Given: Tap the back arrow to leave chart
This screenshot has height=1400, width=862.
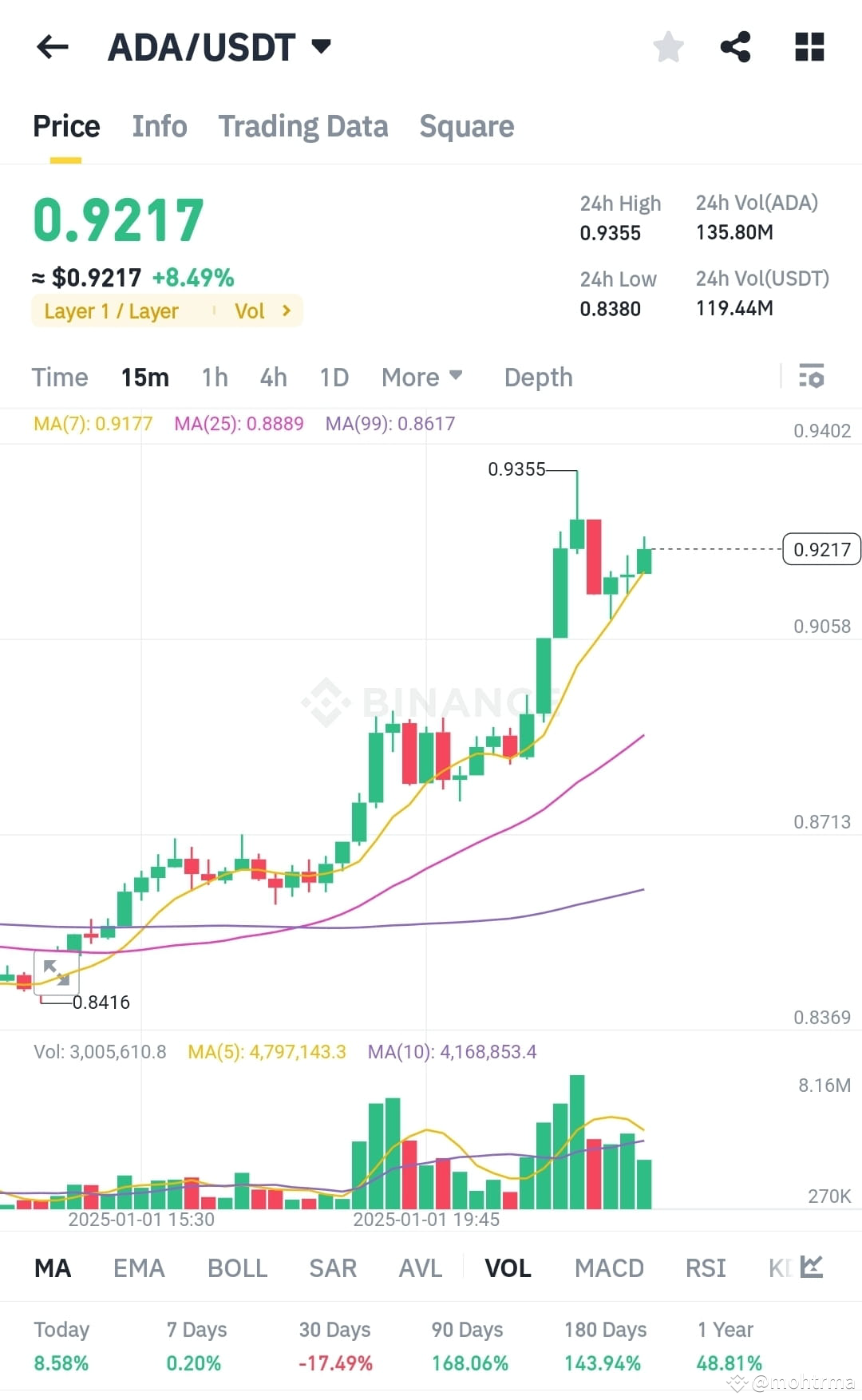Looking at the screenshot, I should [x=51, y=46].
